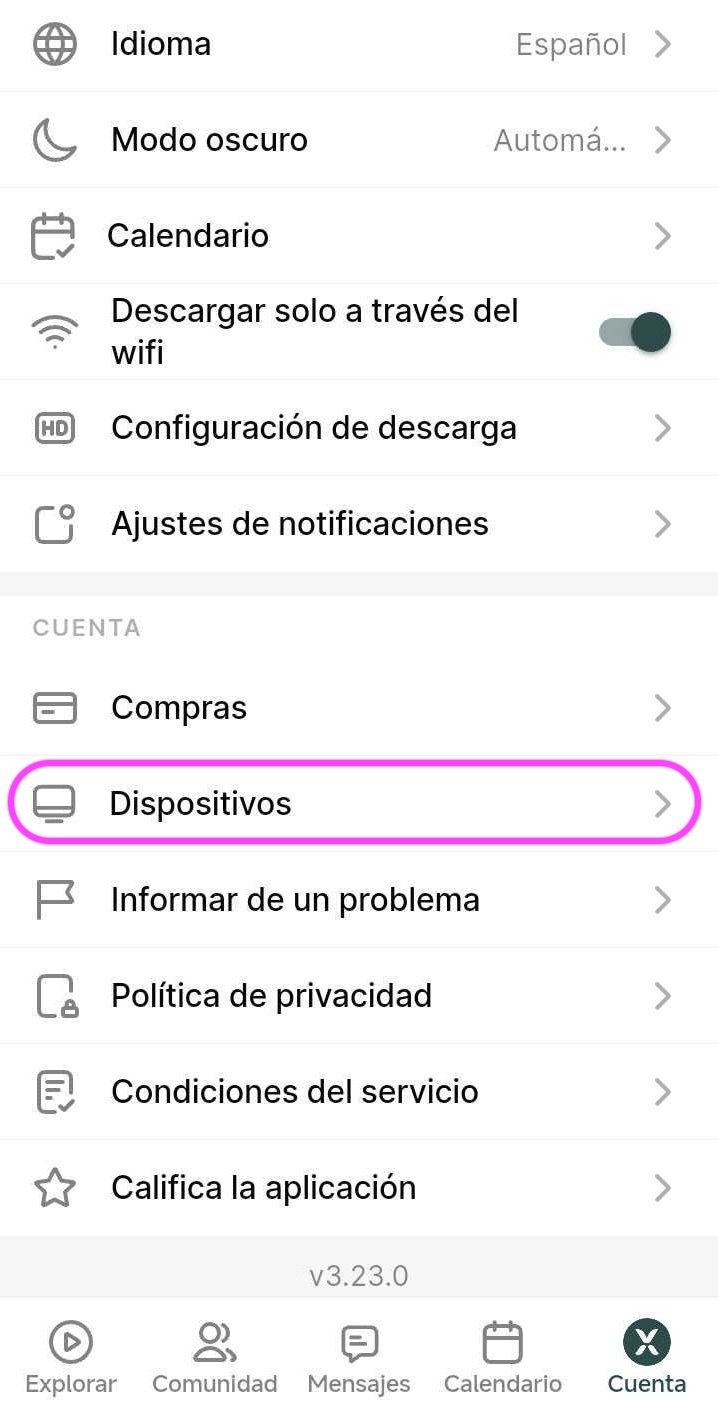Open the Idioma language setting
This screenshot has height=1406, width=718.
coord(358,45)
